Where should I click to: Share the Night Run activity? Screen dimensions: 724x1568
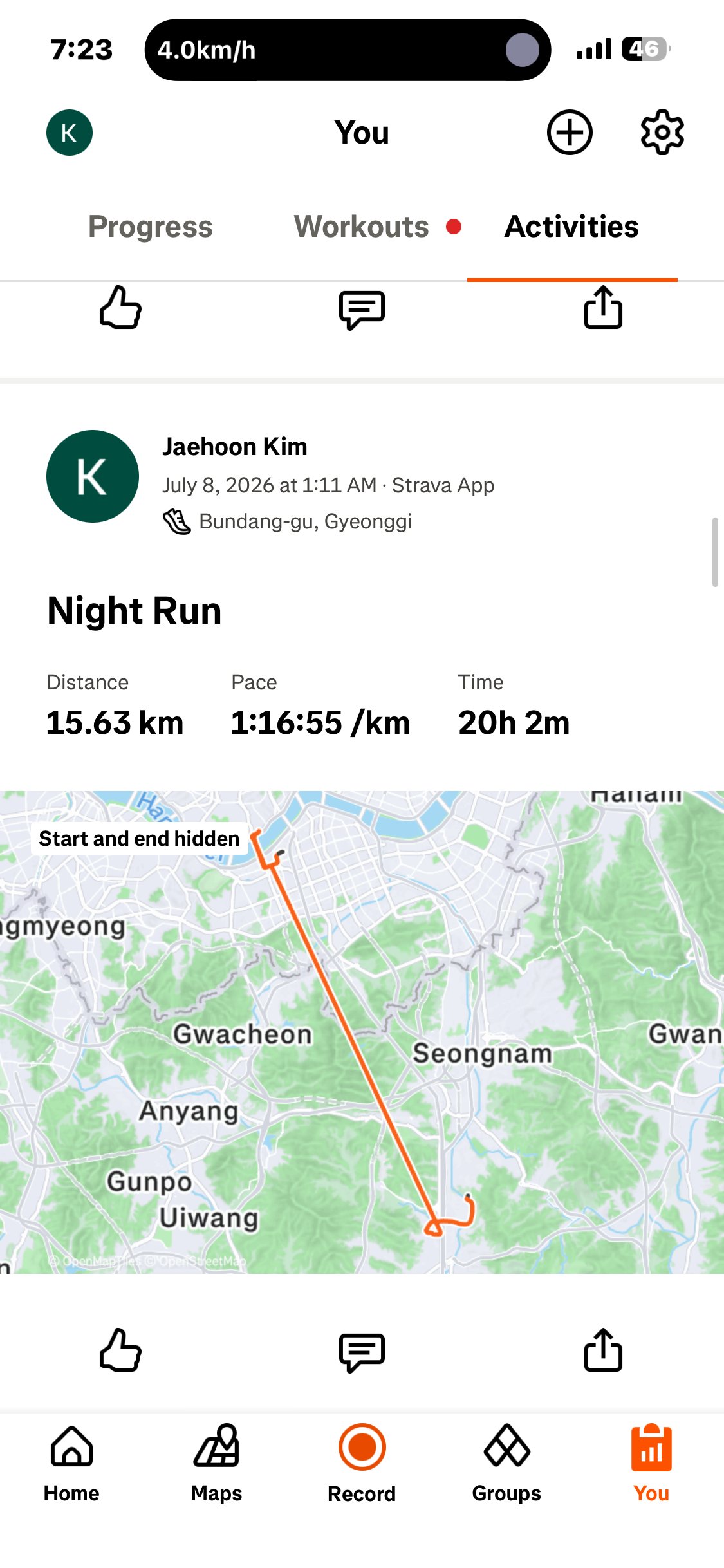[x=603, y=1350]
